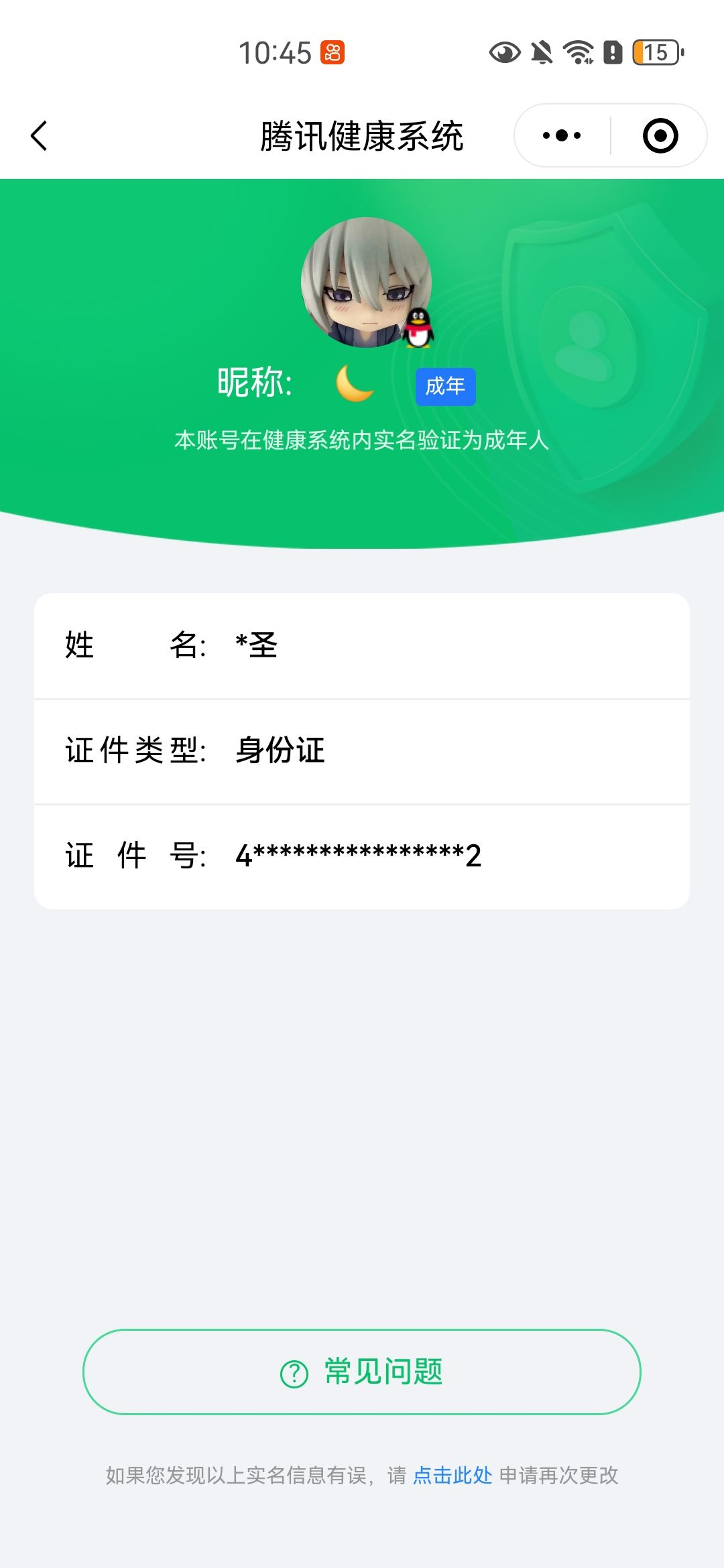This screenshot has width=724, height=1568.
Task: Go back using the header arrow
Action: 40,136
